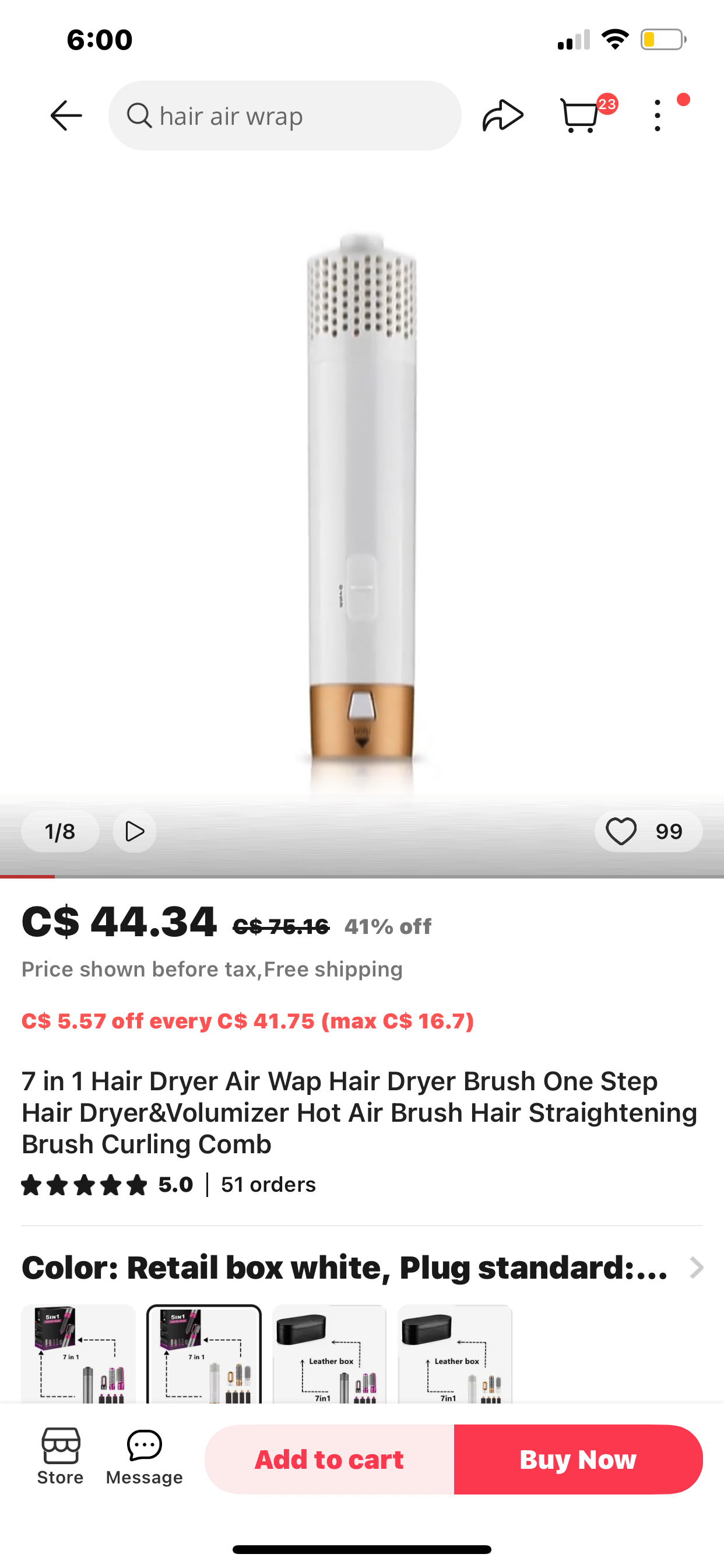Buy Now

pyautogui.click(x=578, y=1459)
